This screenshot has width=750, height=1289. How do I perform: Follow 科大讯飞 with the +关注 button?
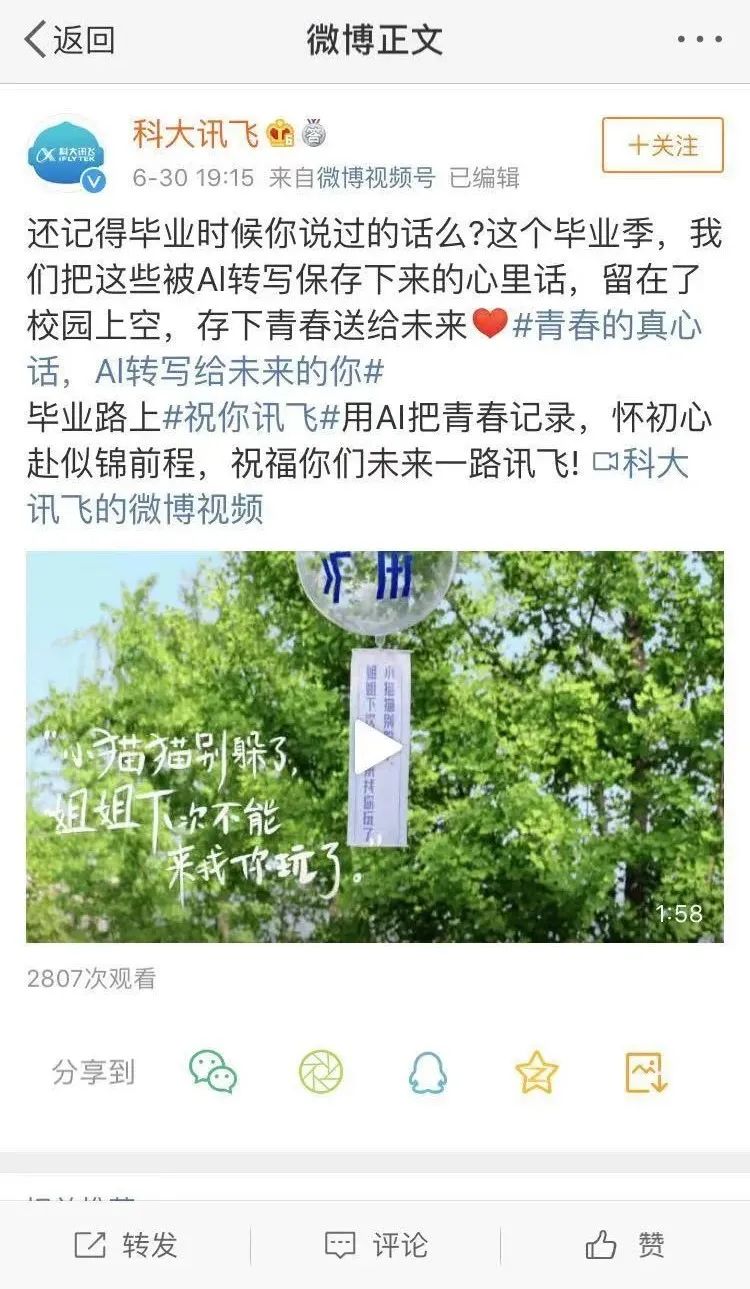pyautogui.click(x=662, y=146)
